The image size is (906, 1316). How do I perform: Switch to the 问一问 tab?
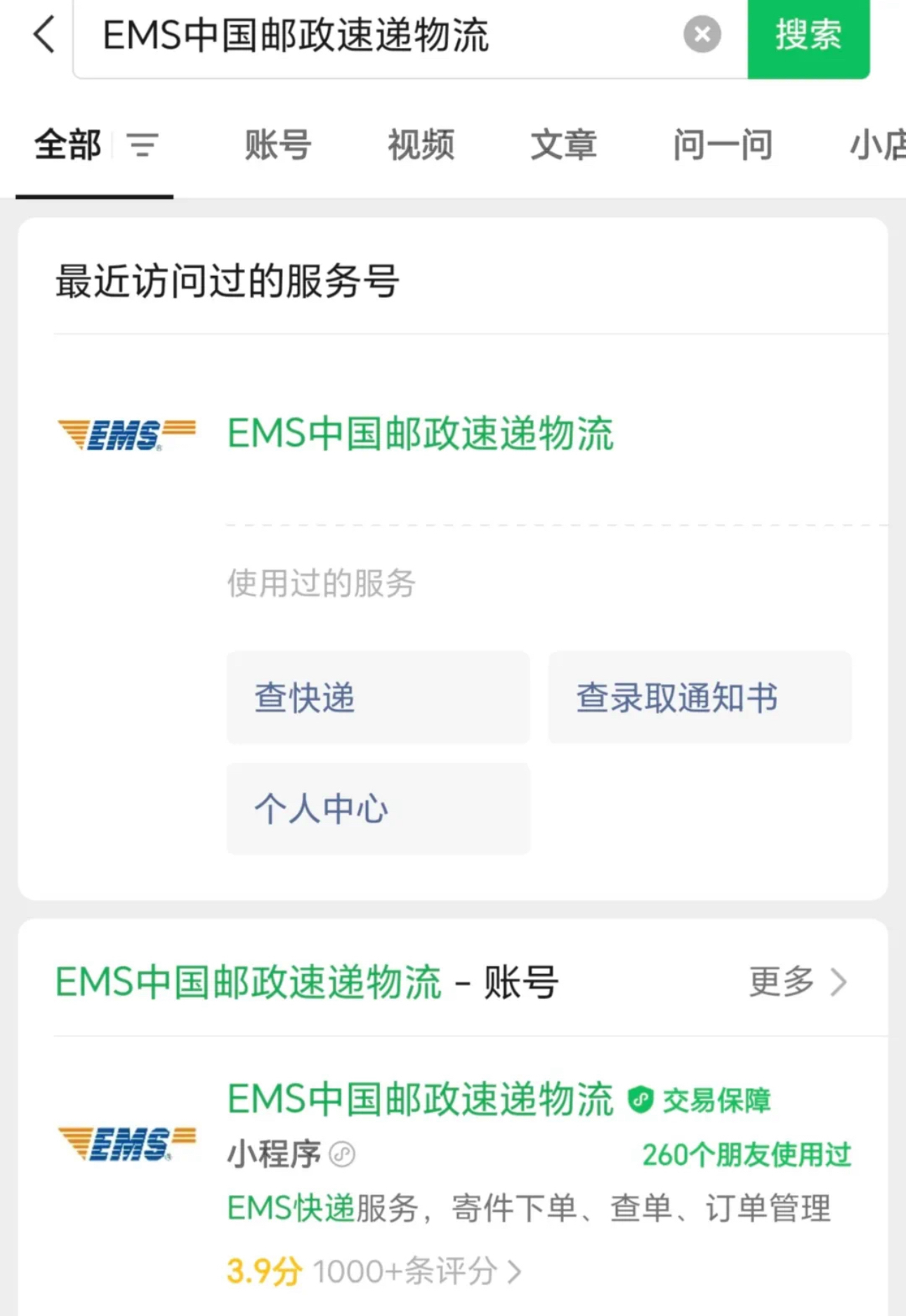(723, 145)
